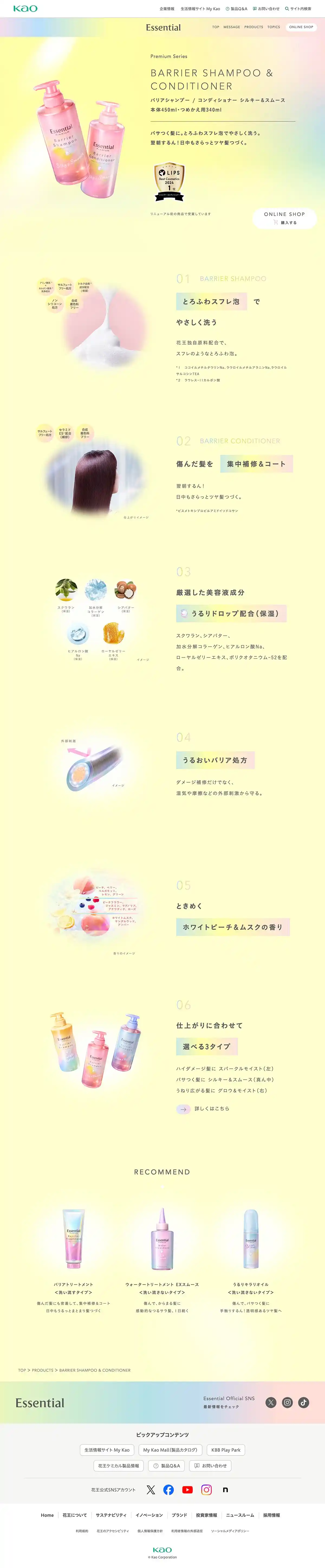Open 個人情報保護方針 footer link
The image size is (325, 1568).
click(150, 1531)
